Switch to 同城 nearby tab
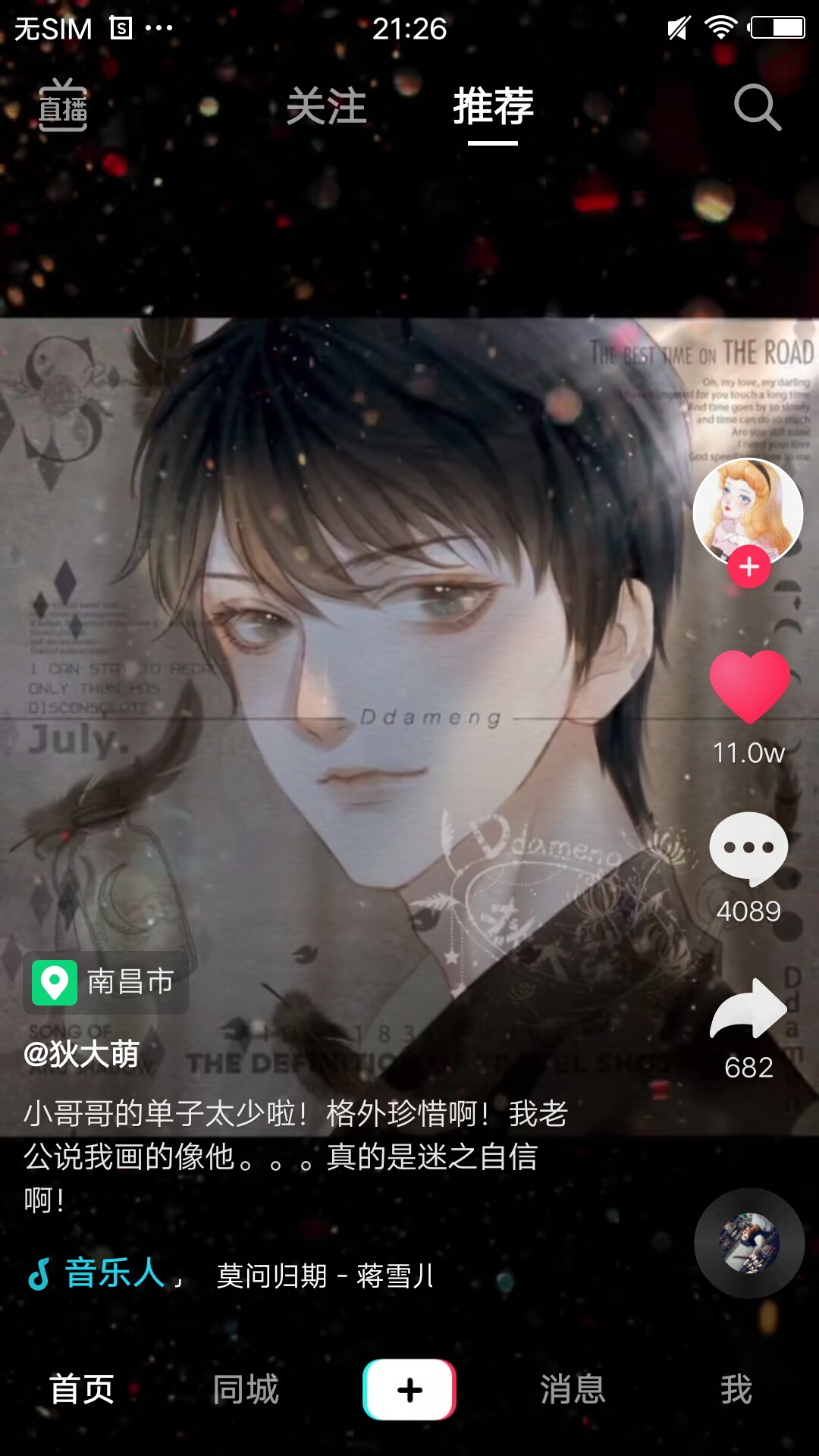Viewport: 819px width, 1456px height. click(x=246, y=1389)
